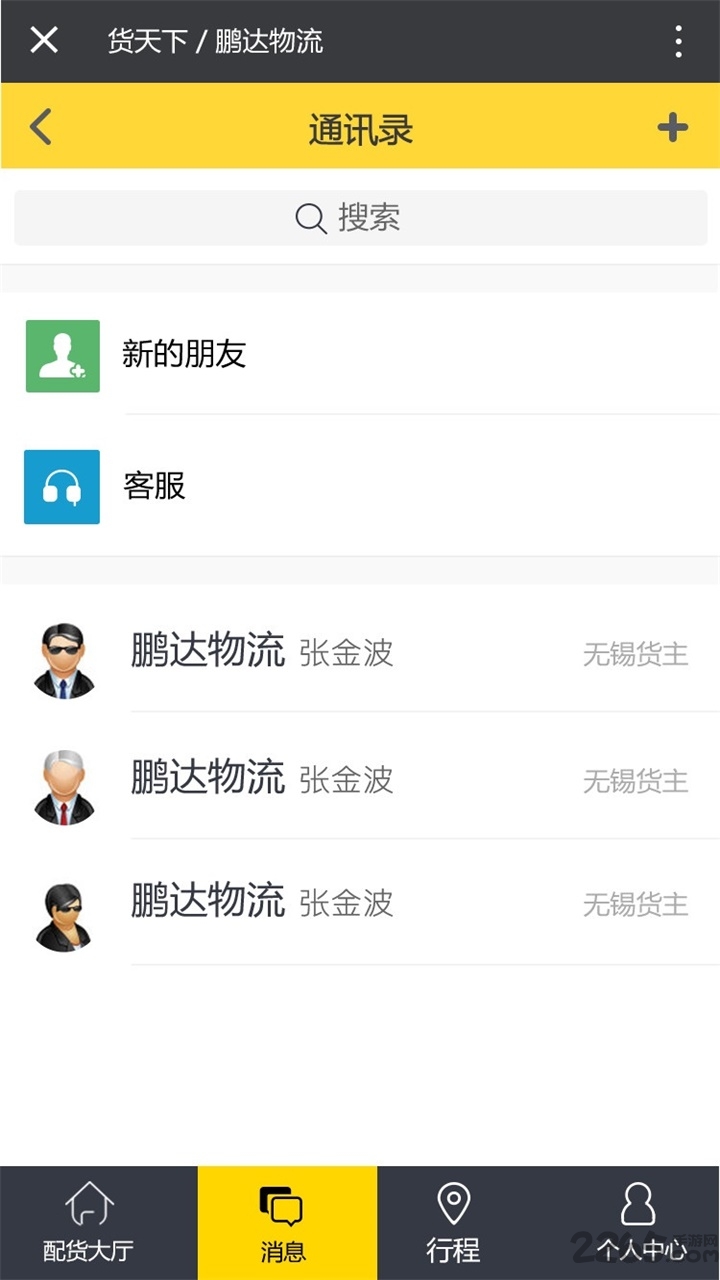
Task: Tap the 搜索 search box
Action: (360, 217)
